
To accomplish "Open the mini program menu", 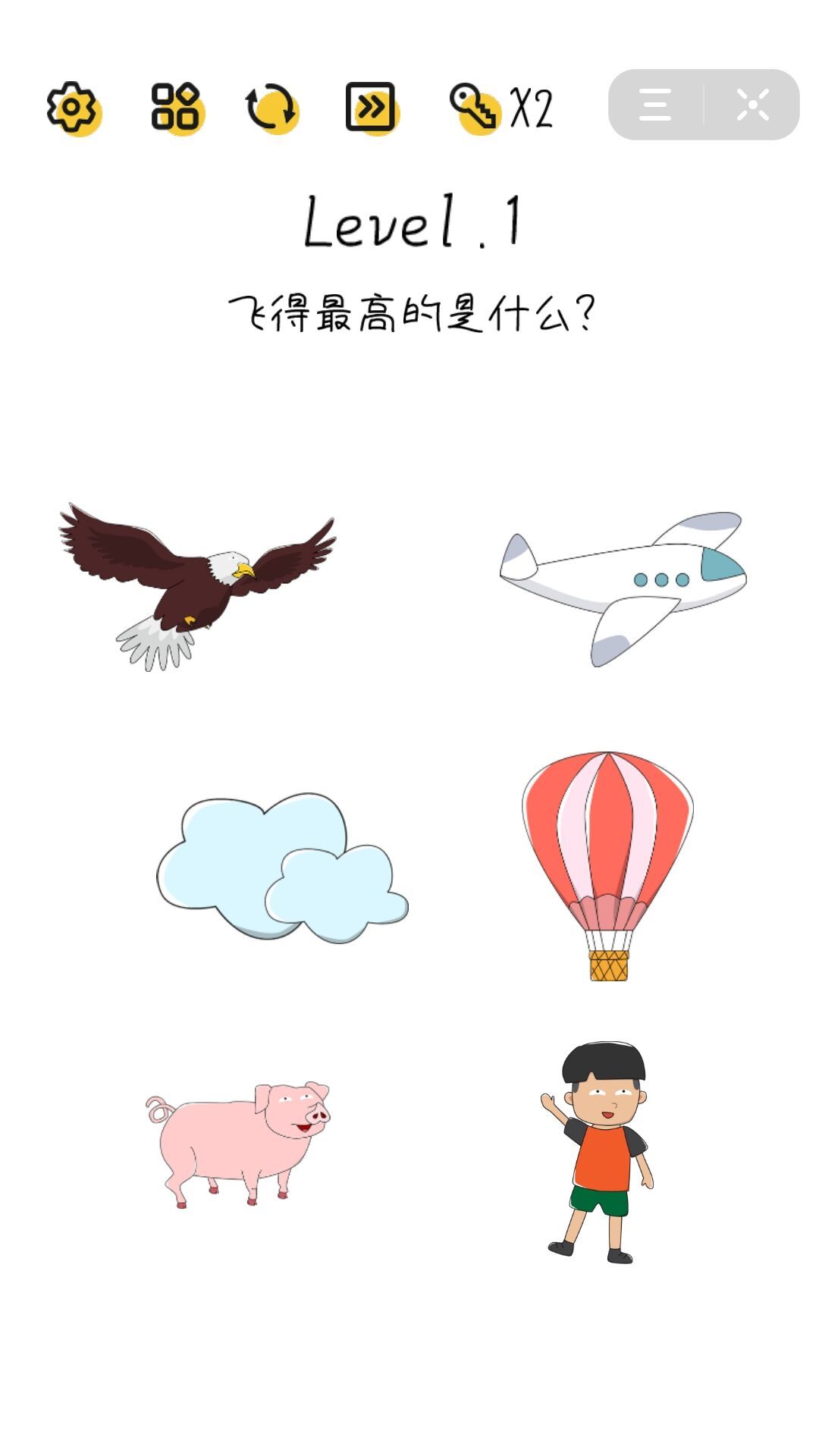I will (x=655, y=105).
